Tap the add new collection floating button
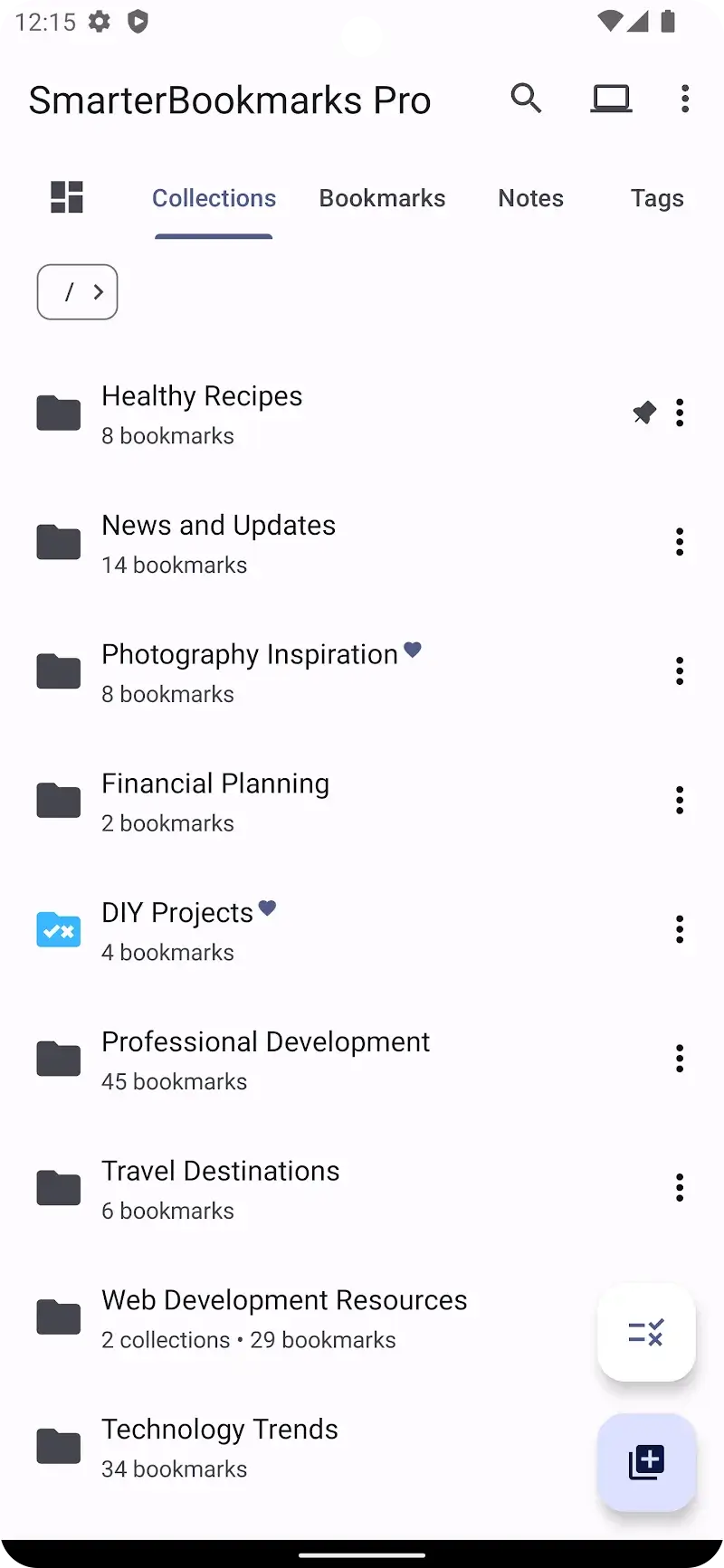 (646, 1462)
